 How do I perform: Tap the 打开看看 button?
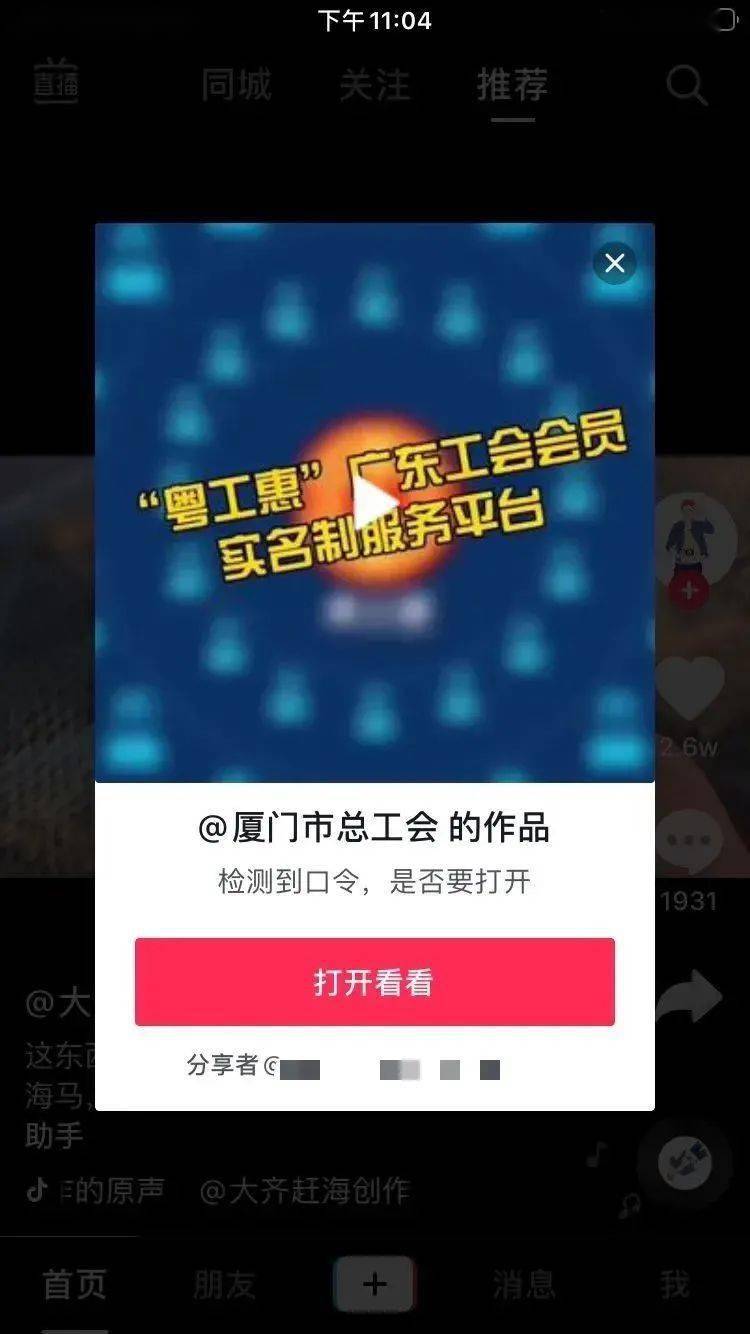[374, 982]
